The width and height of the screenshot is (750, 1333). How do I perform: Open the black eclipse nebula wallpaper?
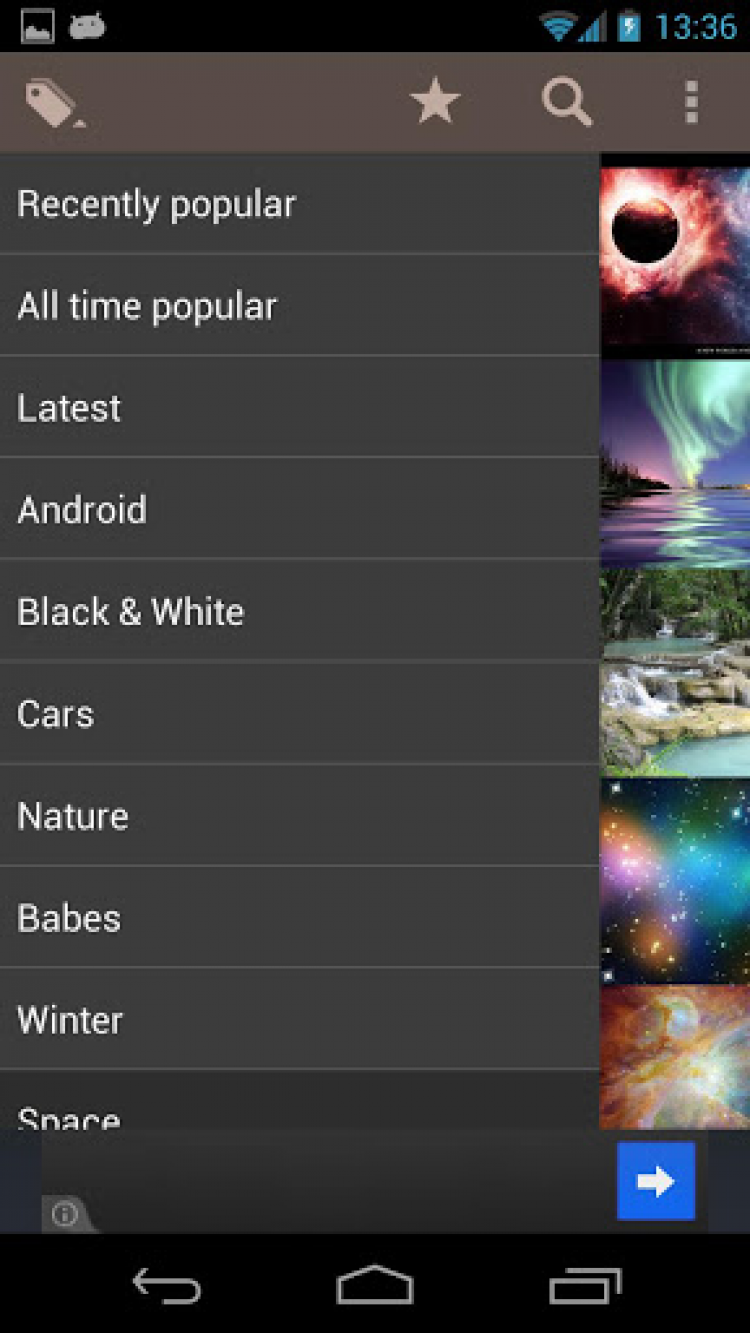click(x=675, y=260)
